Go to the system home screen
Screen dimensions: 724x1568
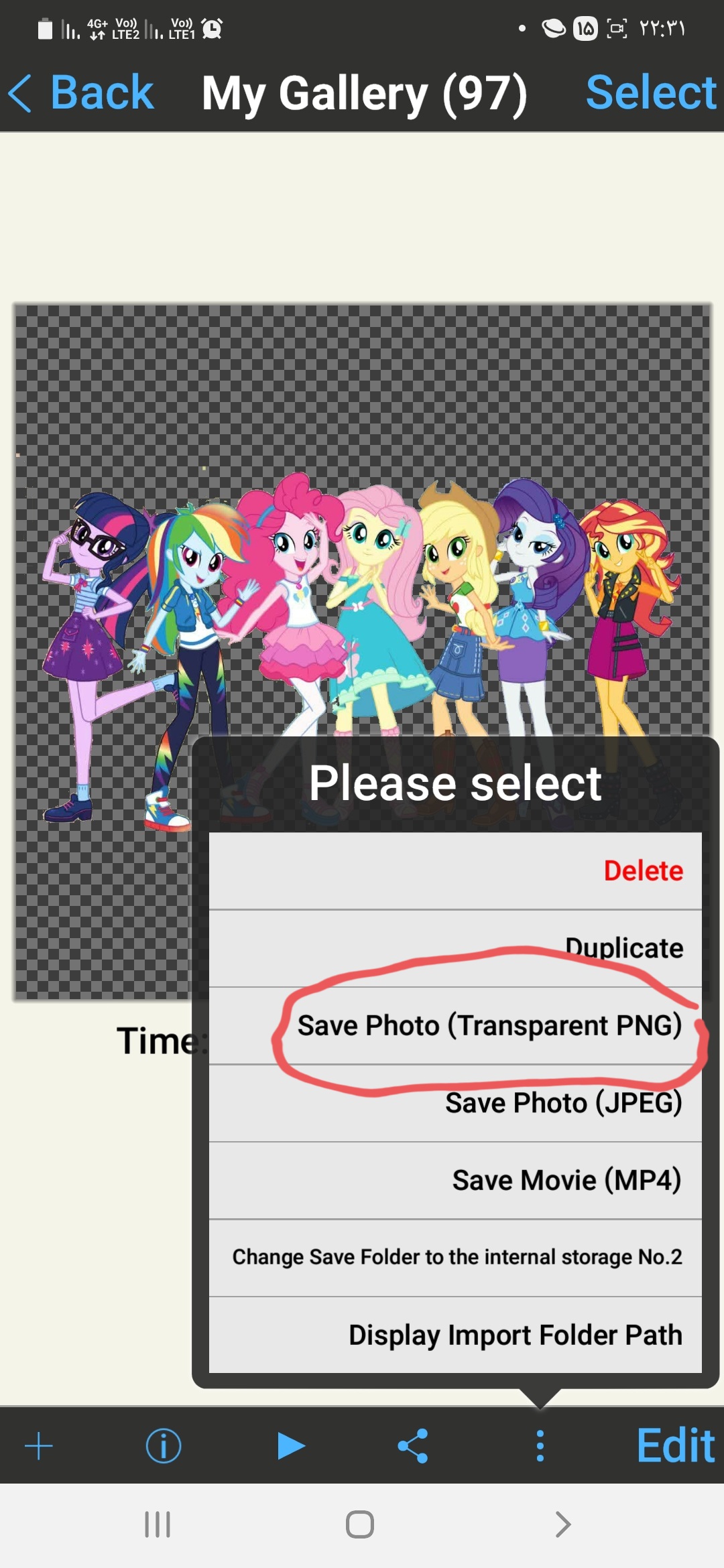point(360,1524)
